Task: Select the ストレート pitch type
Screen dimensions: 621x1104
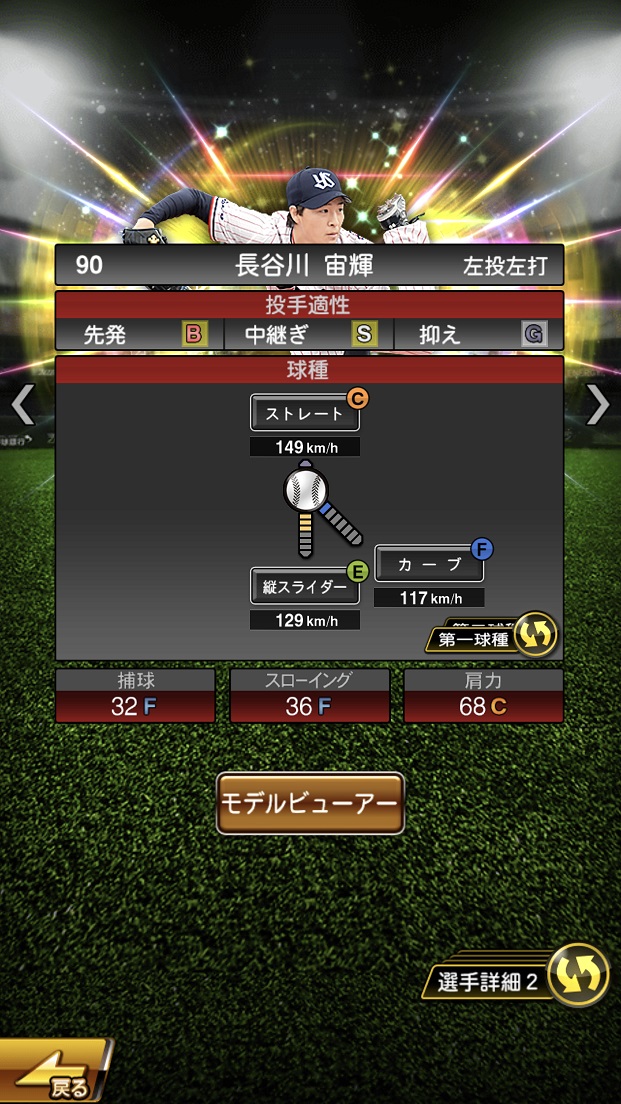Action: pos(305,412)
